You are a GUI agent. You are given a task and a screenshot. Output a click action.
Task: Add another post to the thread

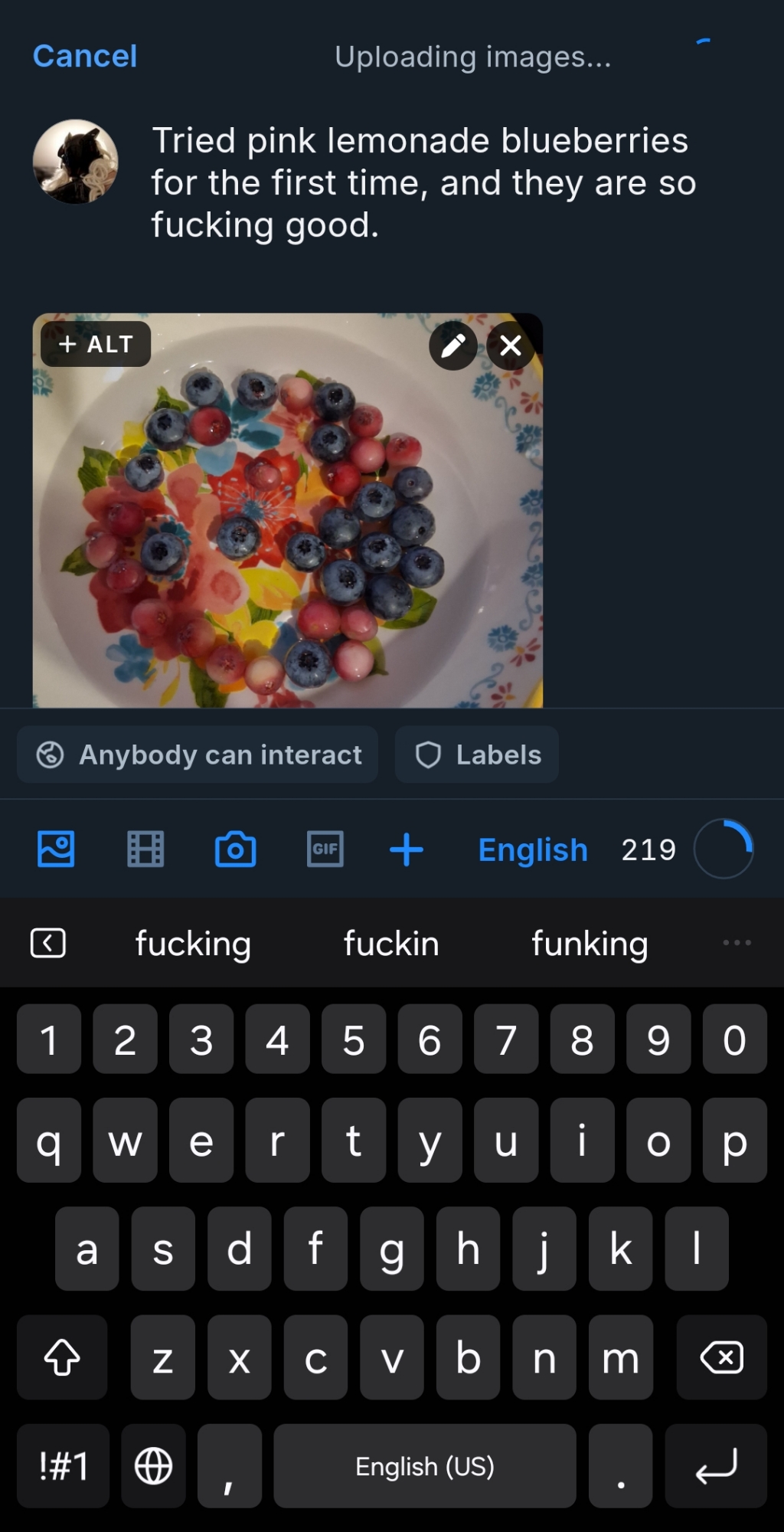click(407, 849)
